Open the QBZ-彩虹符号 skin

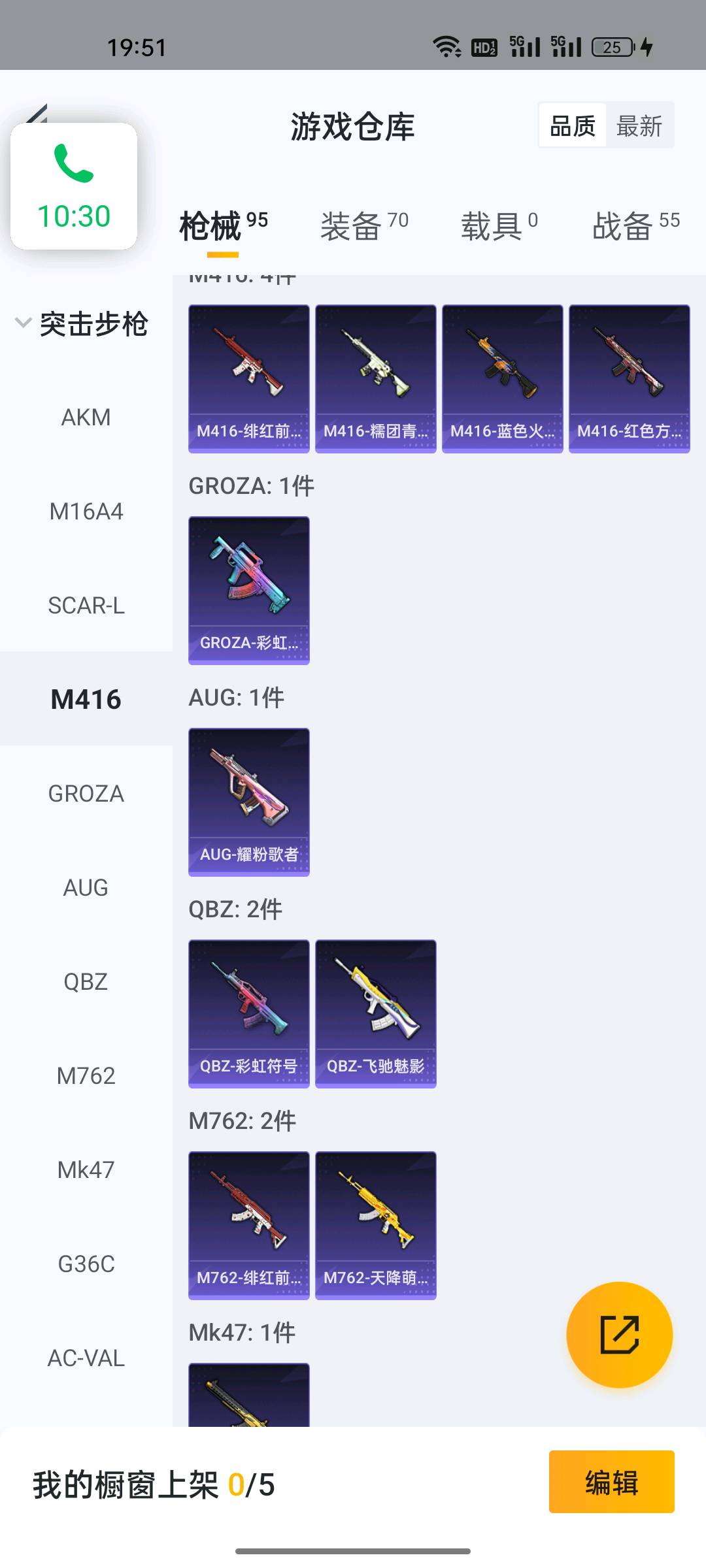tap(248, 1013)
